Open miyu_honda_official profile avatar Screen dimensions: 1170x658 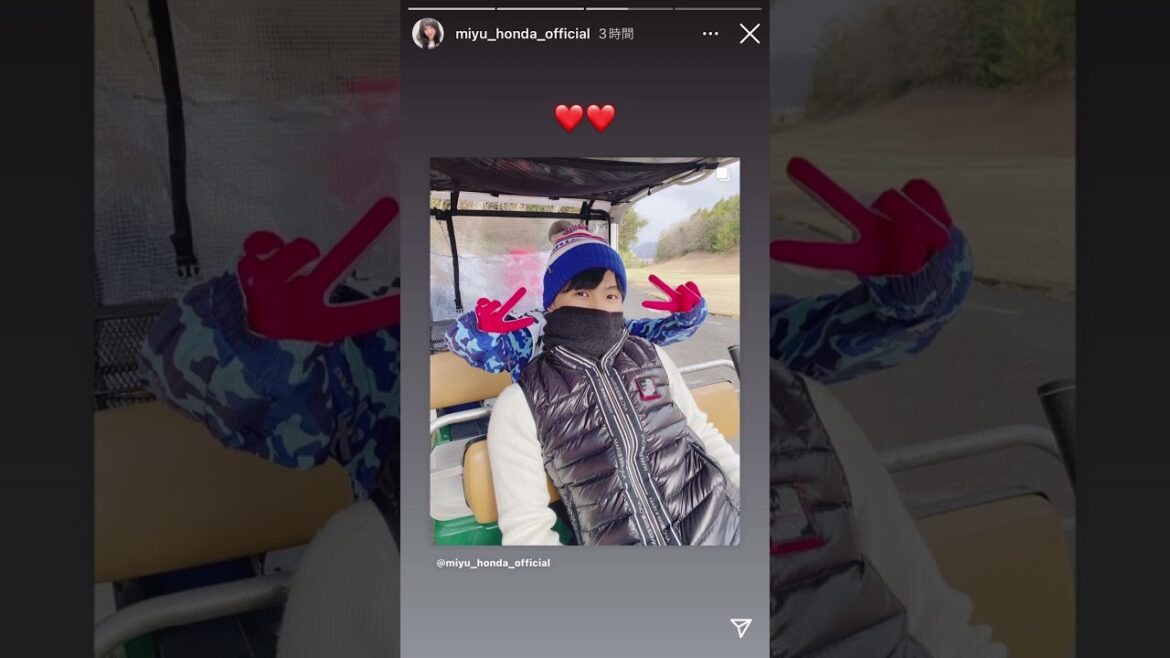428,34
